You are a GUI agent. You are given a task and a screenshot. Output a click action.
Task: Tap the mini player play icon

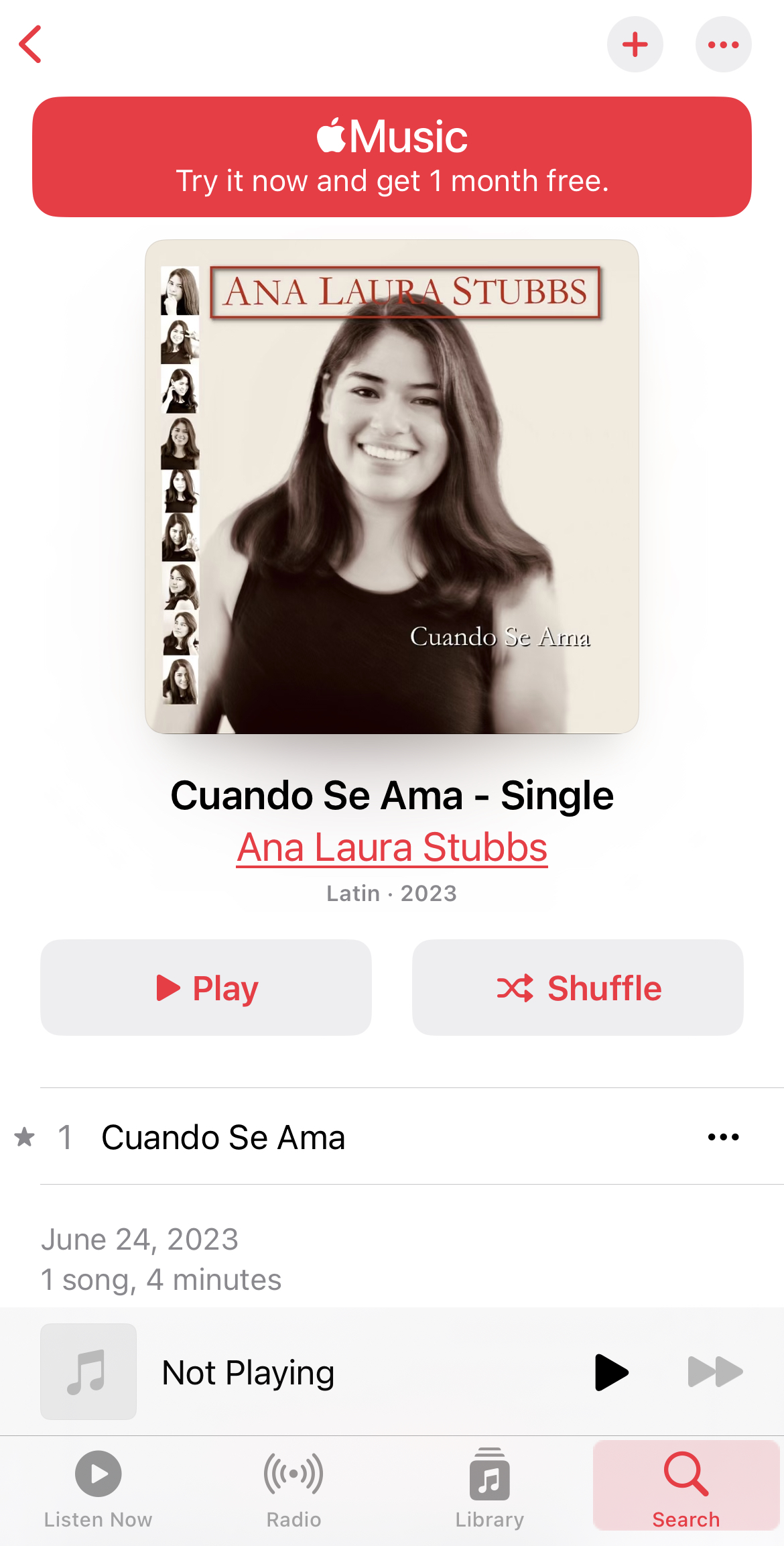coord(611,1372)
